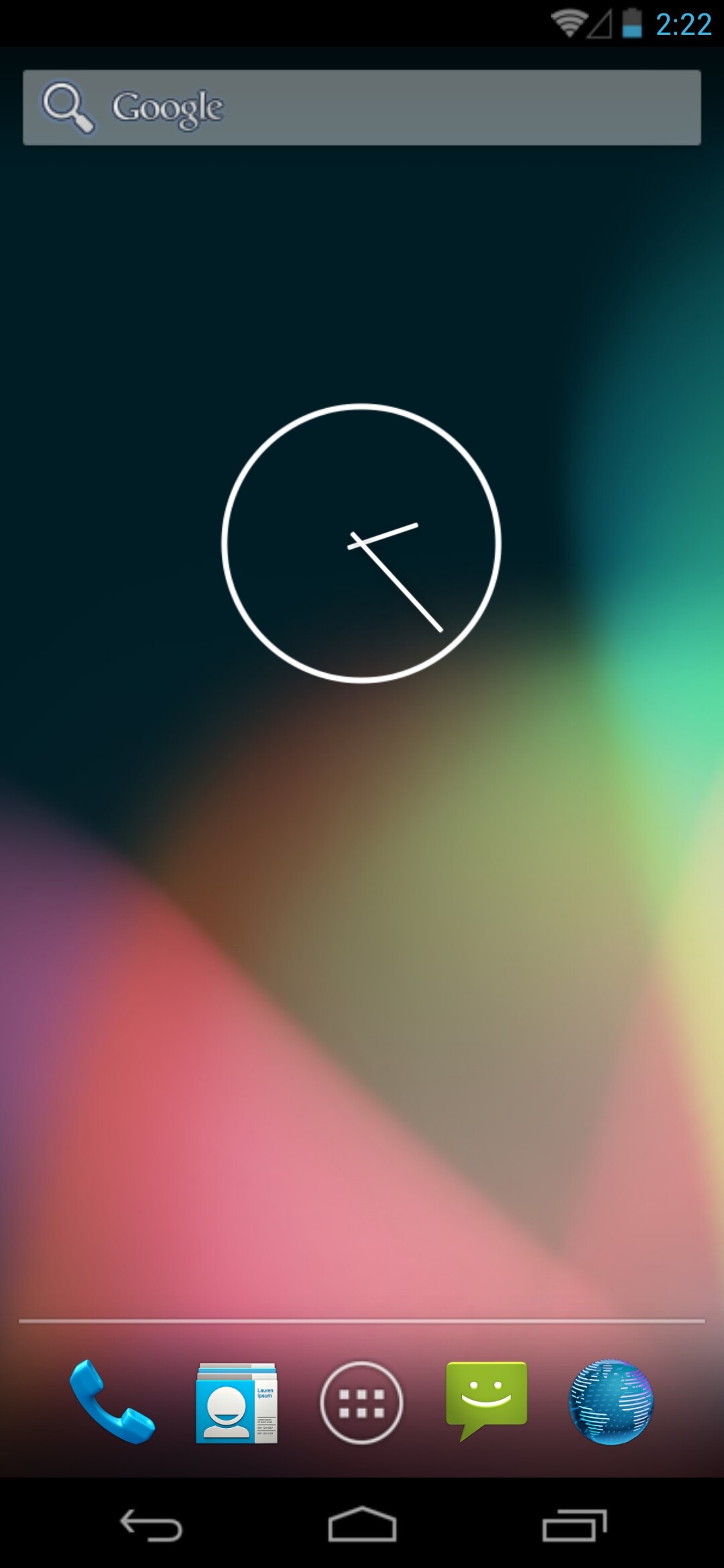Image resolution: width=724 pixels, height=1568 pixels.
Task: Show recent apps
Action: pos(574,1526)
